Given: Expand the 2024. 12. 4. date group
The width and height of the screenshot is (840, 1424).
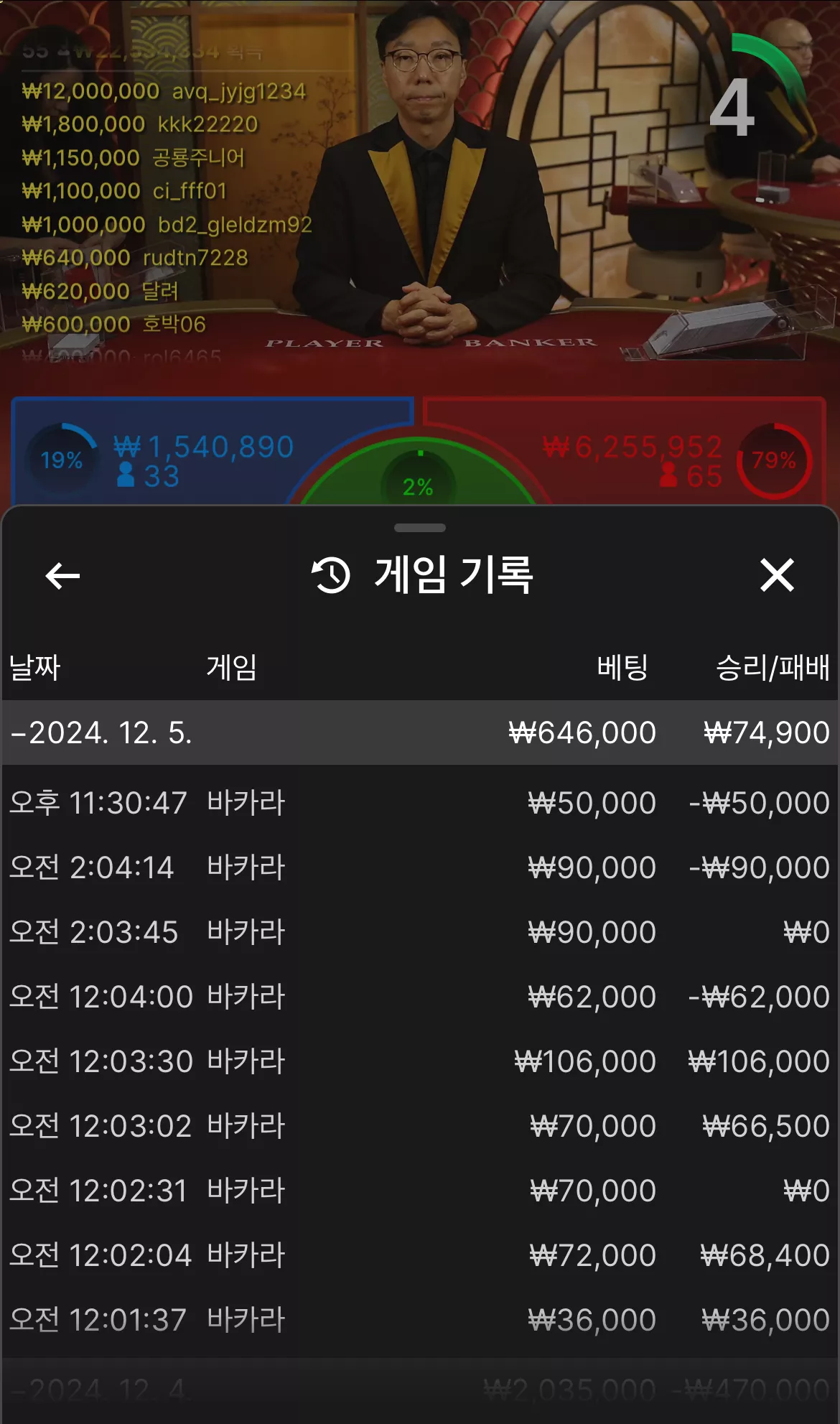Looking at the screenshot, I should [x=420, y=1390].
